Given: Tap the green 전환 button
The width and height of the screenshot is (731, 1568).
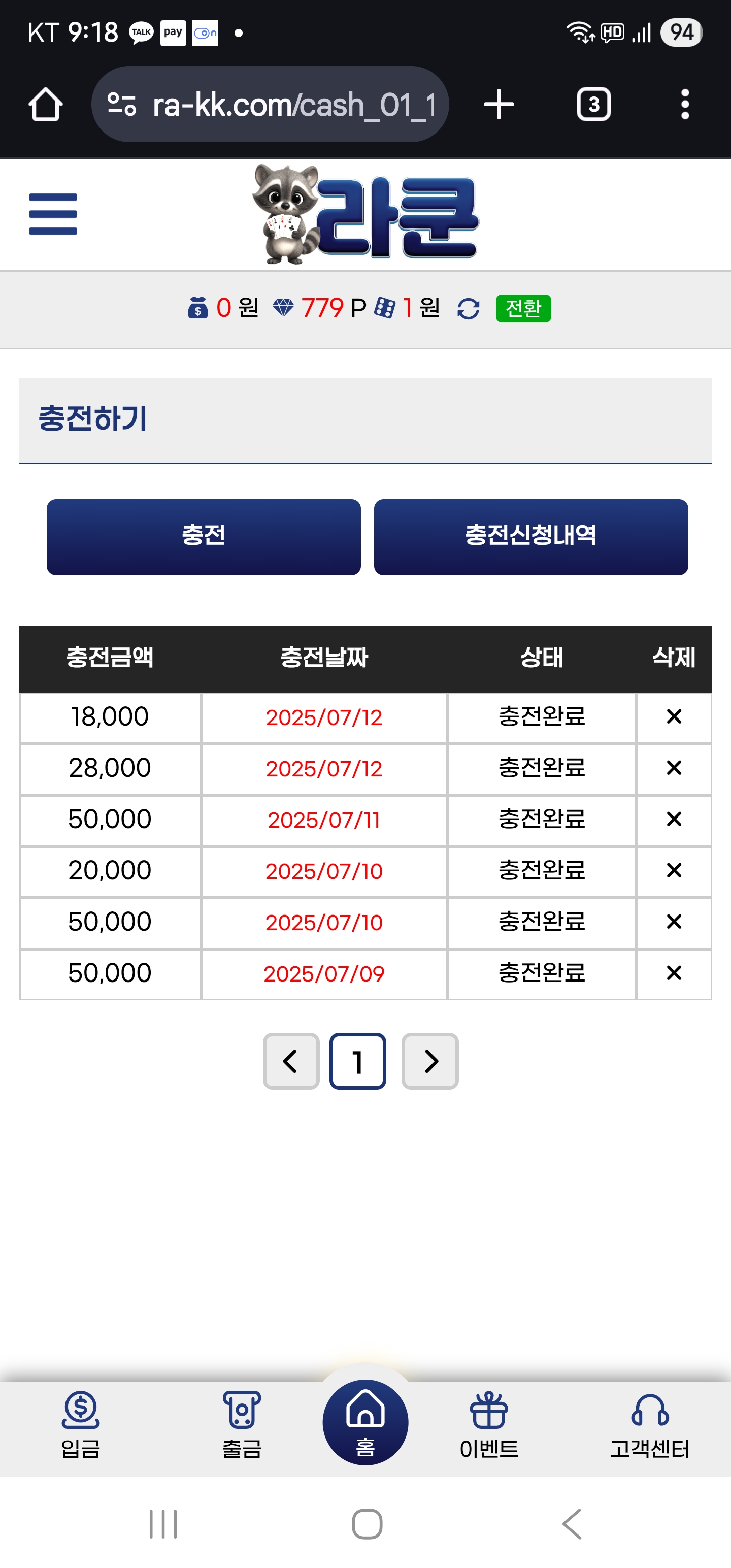Looking at the screenshot, I should tap(523, 308).
